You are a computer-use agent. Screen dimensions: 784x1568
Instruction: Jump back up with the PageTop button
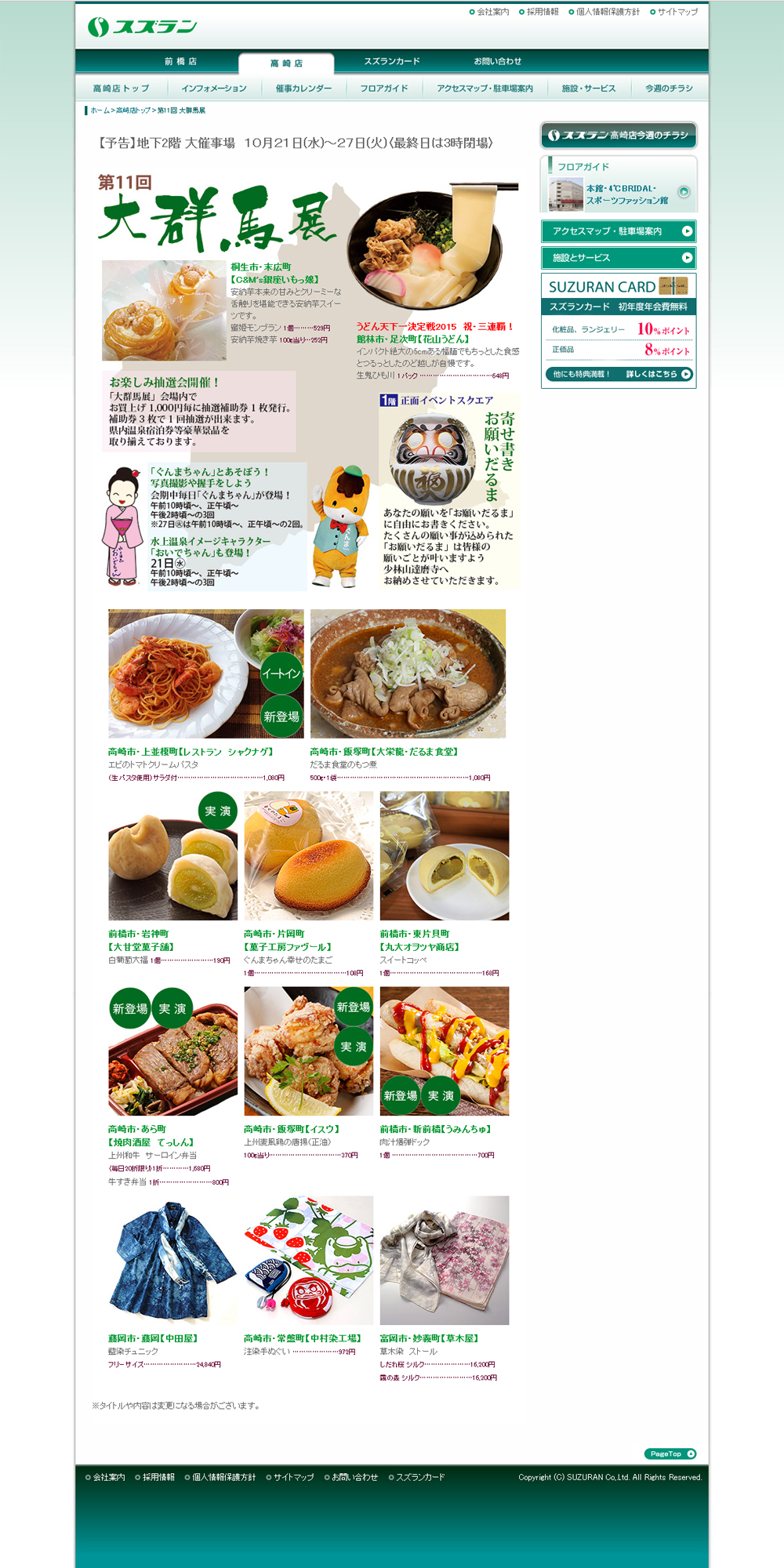point(670,1454)
